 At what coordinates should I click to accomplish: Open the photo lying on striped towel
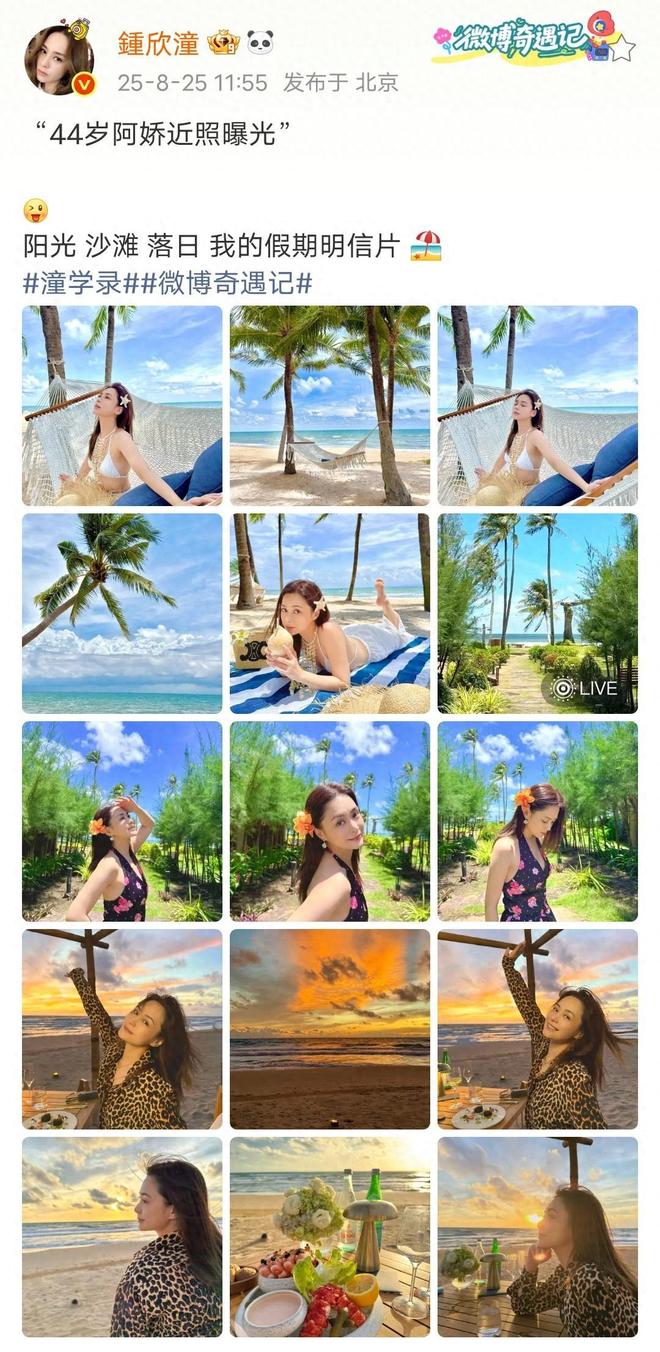tap(330, 613)
